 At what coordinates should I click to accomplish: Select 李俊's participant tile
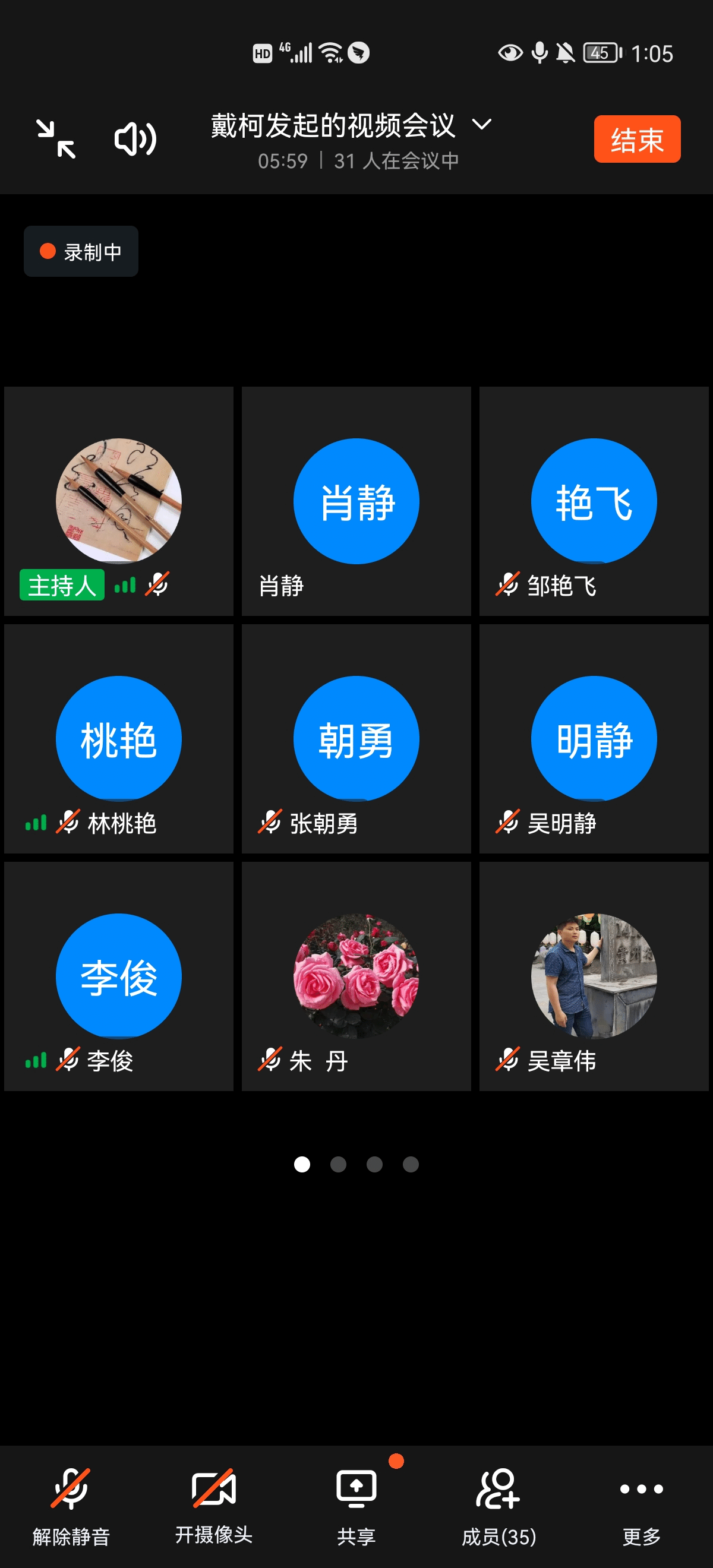[x=119, y=976]
